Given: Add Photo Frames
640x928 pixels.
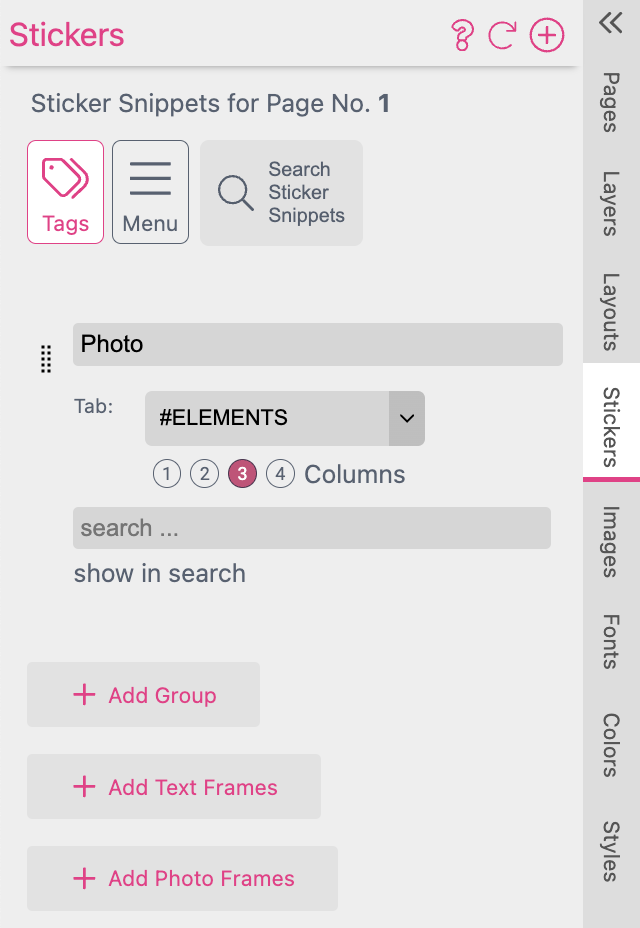Looking at the screenshot, I should click(182, 879).
